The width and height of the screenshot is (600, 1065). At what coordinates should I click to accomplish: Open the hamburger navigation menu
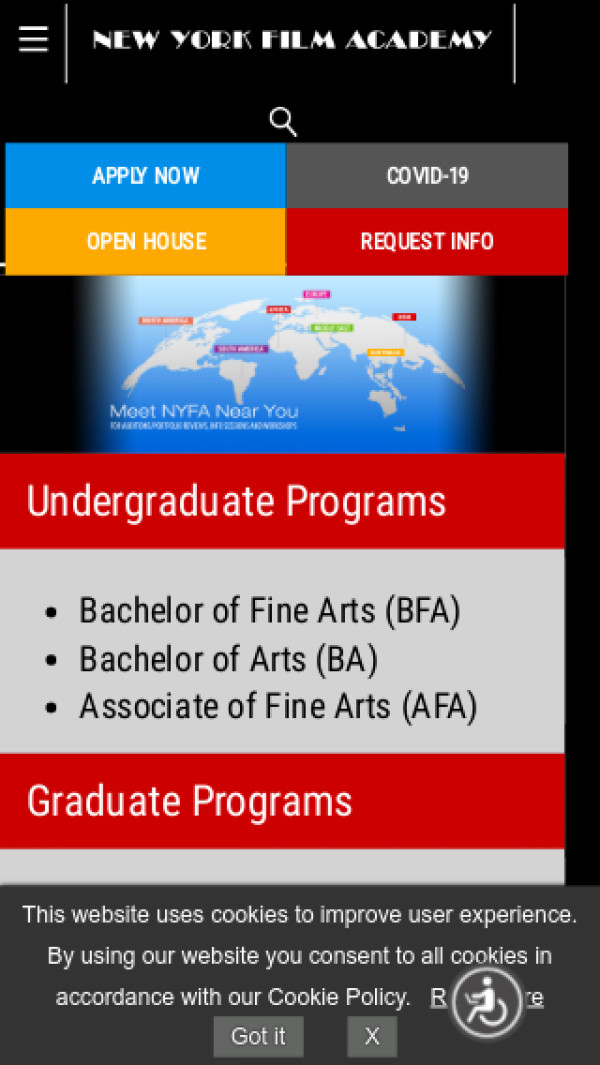point(33,39)
